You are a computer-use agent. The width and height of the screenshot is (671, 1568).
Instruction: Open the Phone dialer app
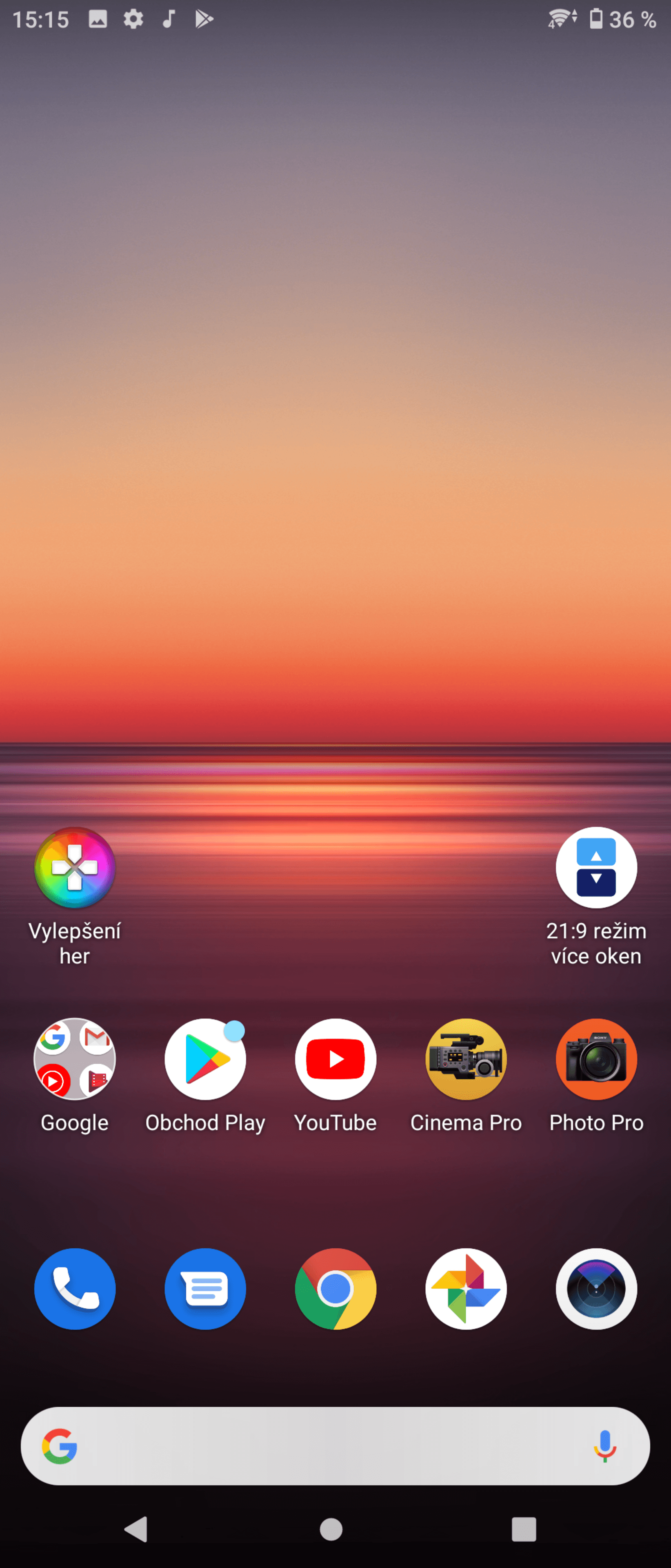(75, 1289)
